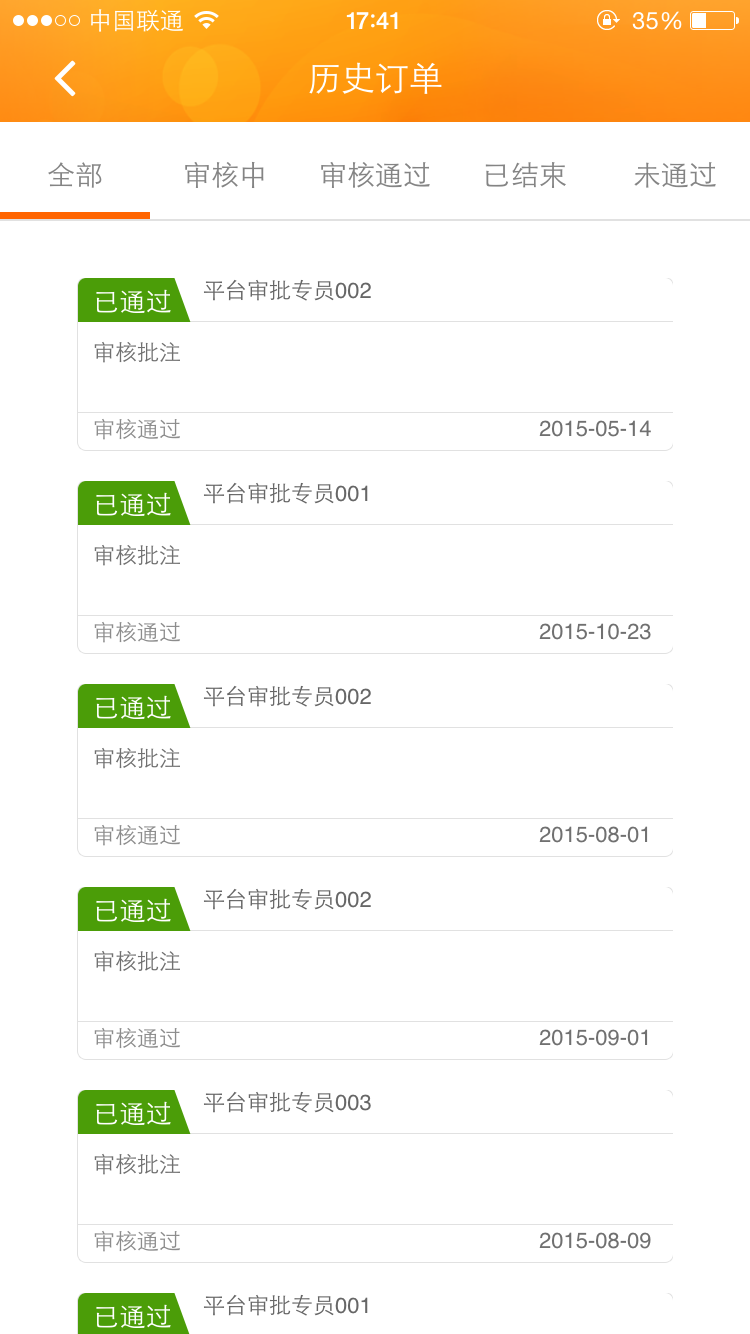
Task: Open the order dated 2015-09-01
Action: pos(375,974)
